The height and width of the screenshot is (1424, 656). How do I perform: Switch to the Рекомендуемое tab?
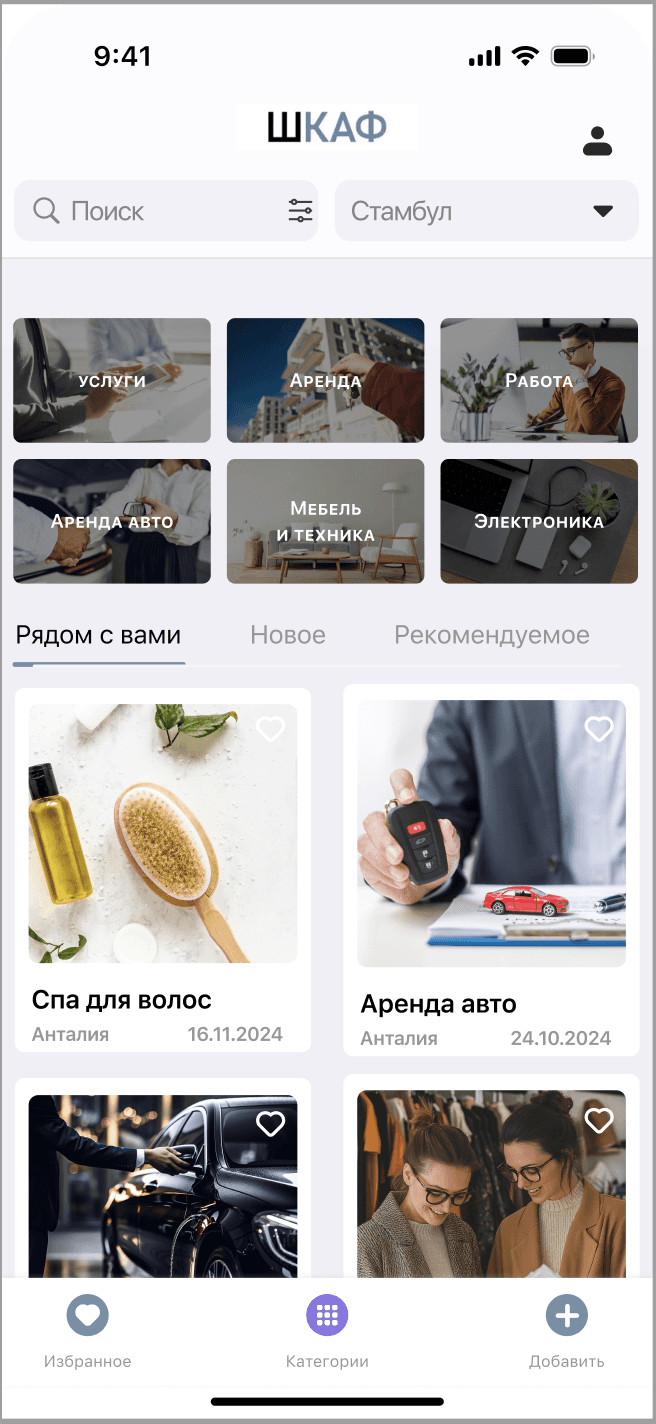point(492,635)
